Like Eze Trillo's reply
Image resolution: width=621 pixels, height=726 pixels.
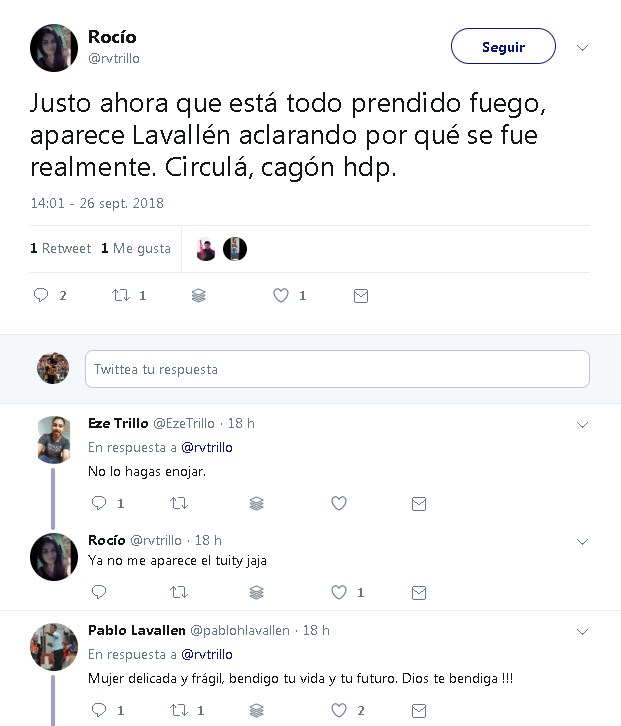point(339,503)
